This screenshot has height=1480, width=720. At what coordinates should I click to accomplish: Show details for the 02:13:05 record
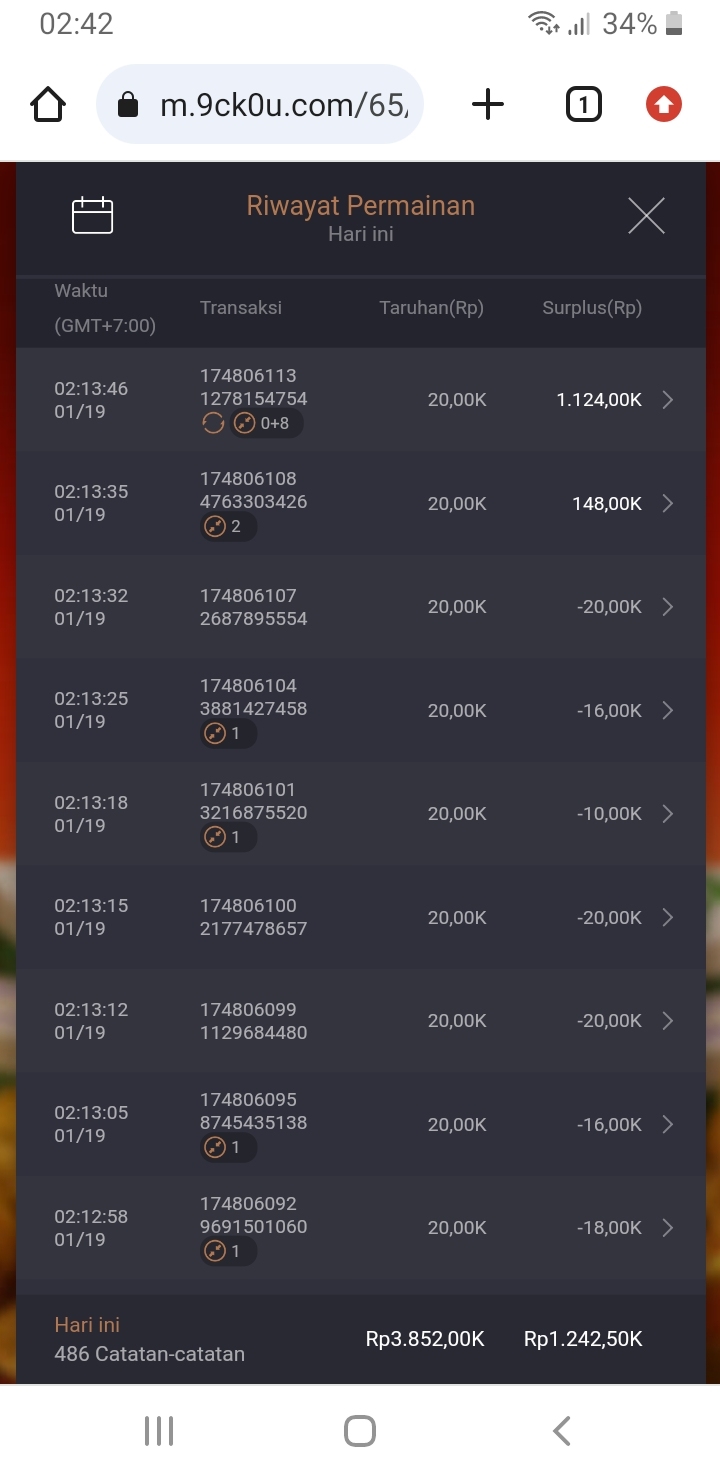[360, 1124]
